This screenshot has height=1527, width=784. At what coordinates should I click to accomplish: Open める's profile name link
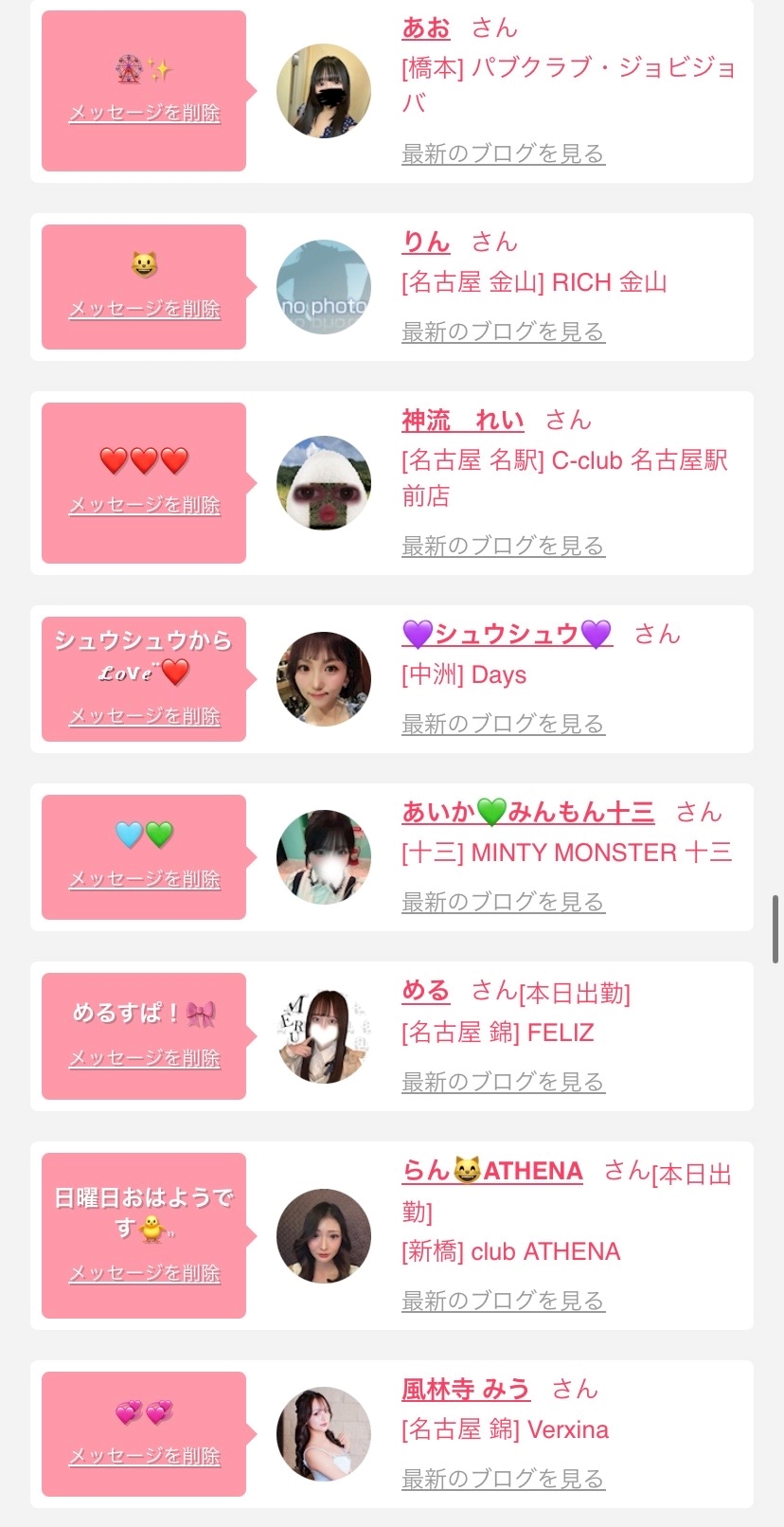[x=426, y=992]
